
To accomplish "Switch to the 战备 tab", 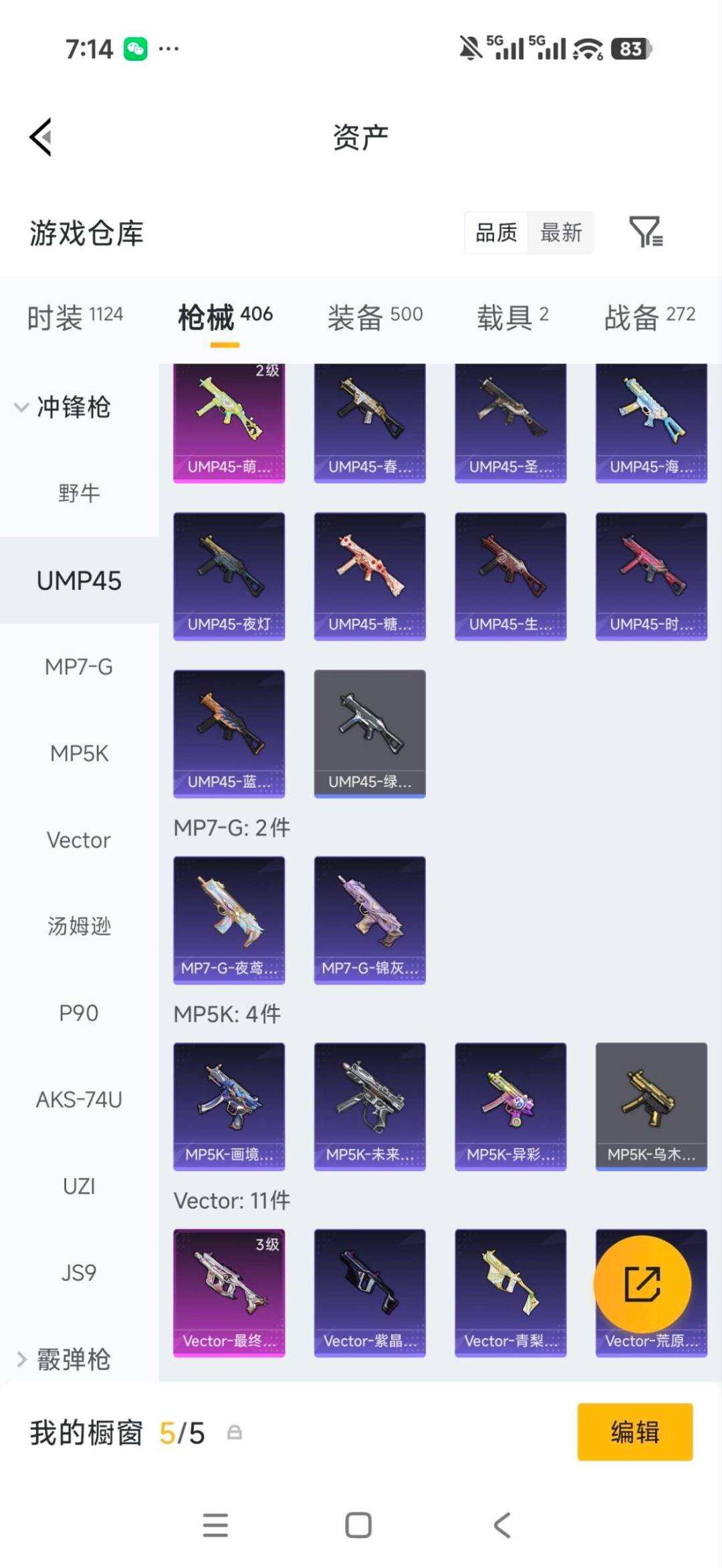I will (x=650, y=317).
